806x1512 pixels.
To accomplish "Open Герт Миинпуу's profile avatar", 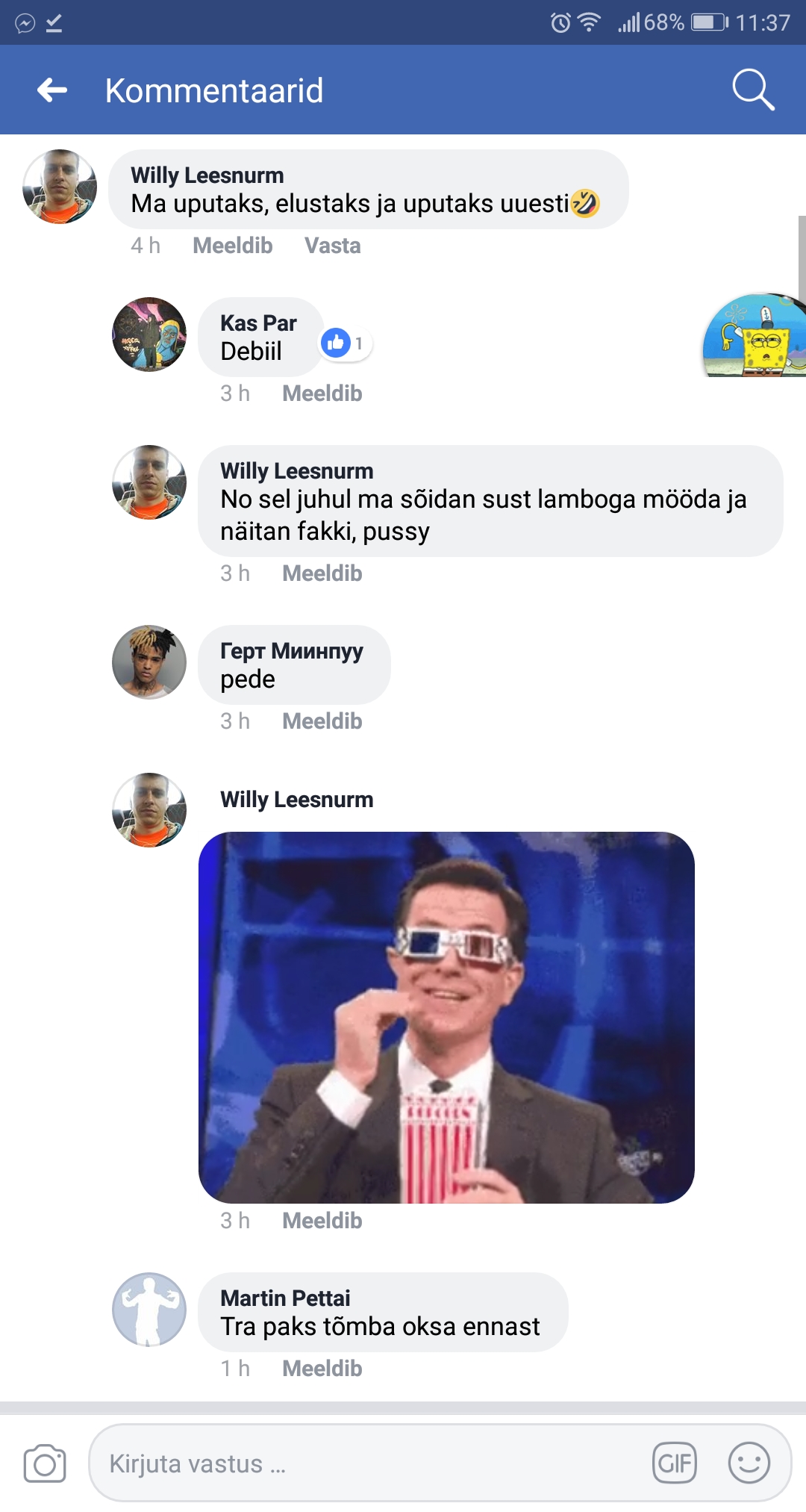I will [149, 662].
